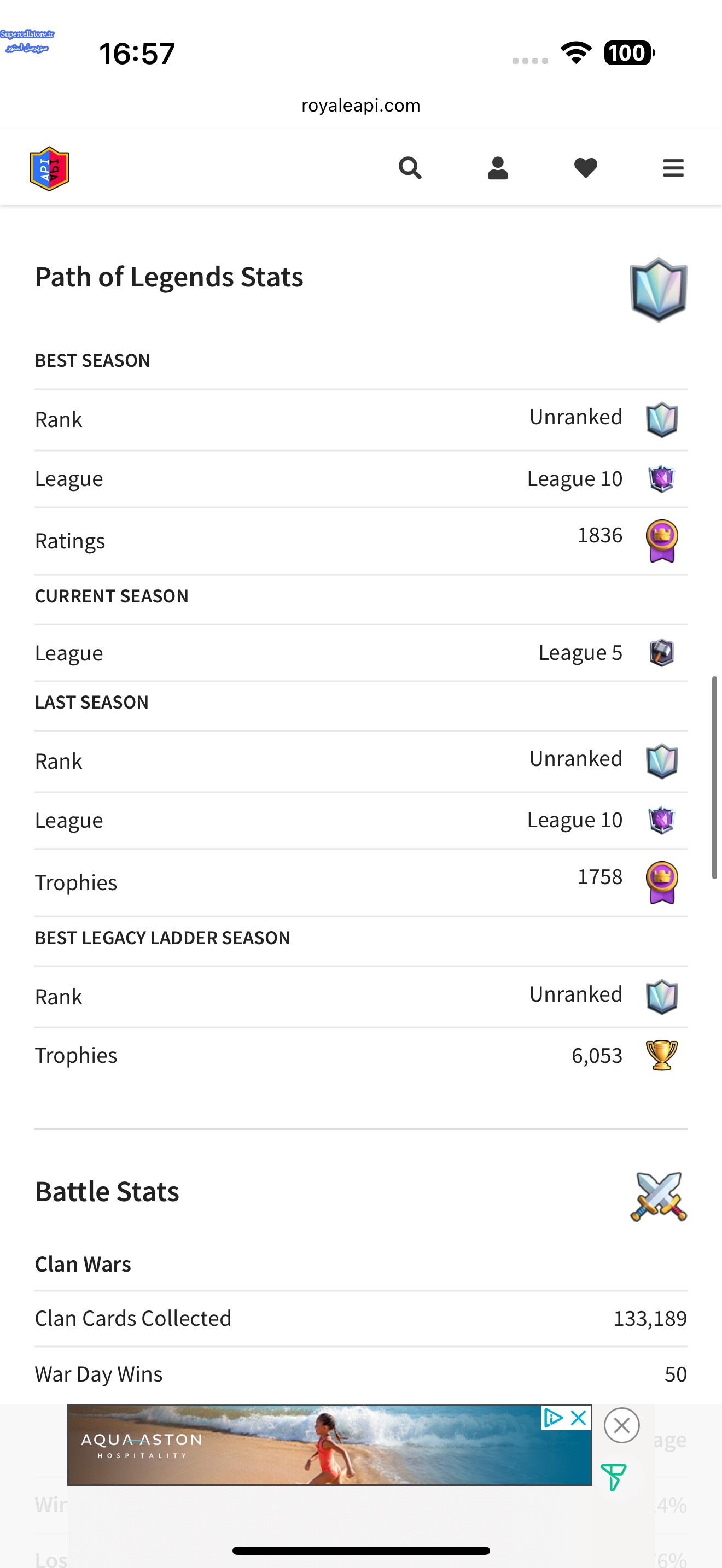Tap the royaleapi.com address bar
Image resolution: width=722 pixels, height=1568 pixels.
click(x=361, y=106)
